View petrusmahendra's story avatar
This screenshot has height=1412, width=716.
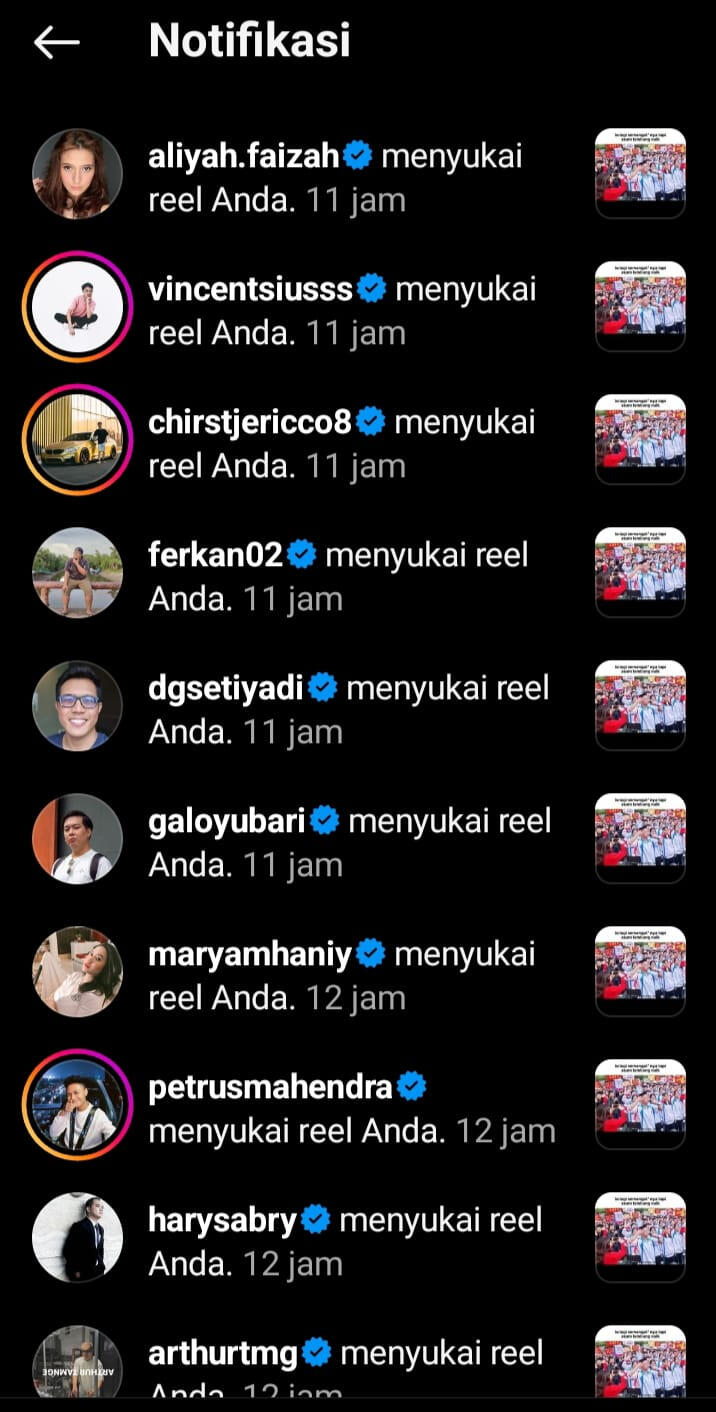coord(77,1105)
